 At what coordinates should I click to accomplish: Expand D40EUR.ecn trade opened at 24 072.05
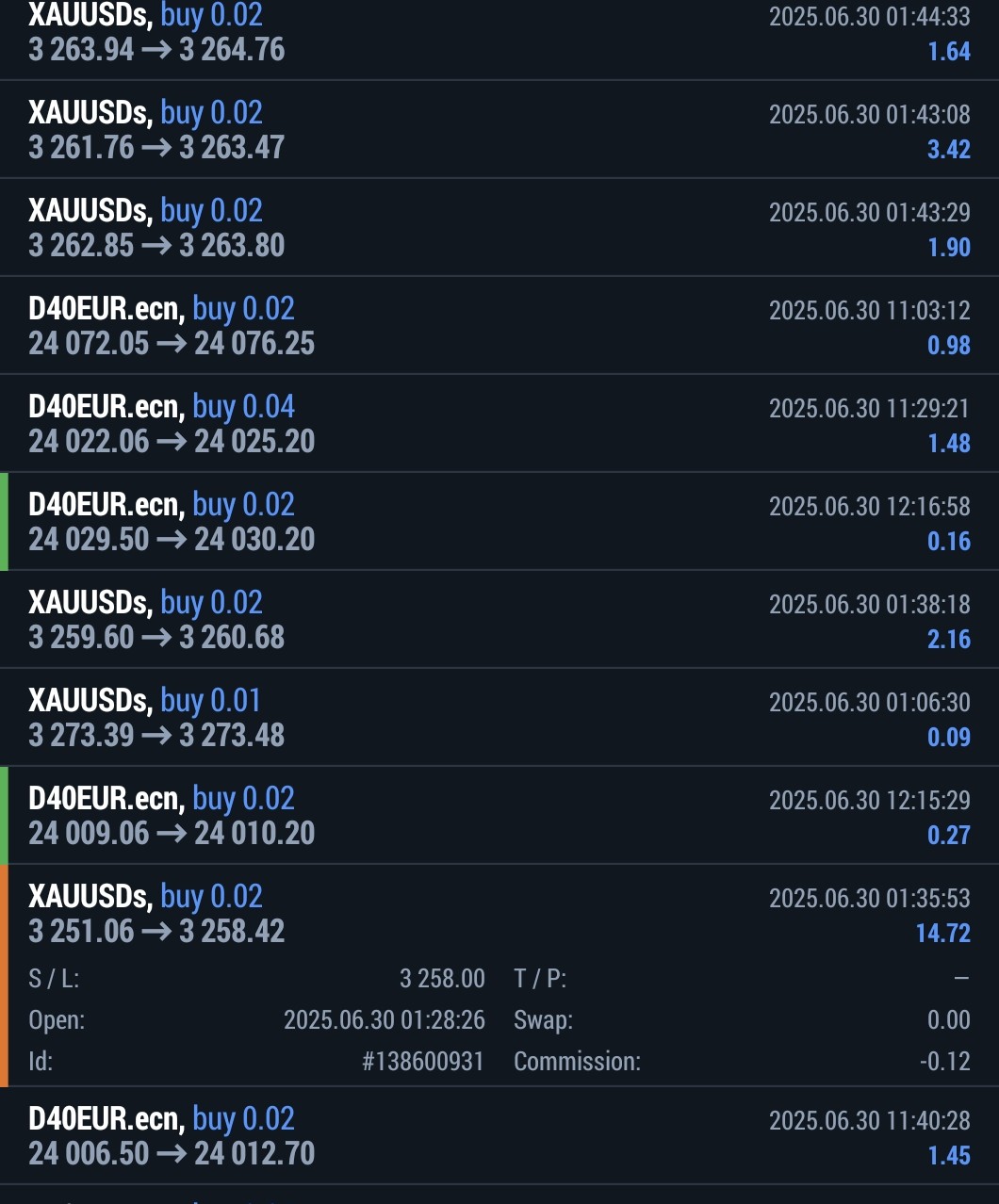click(x=499, y=326)
